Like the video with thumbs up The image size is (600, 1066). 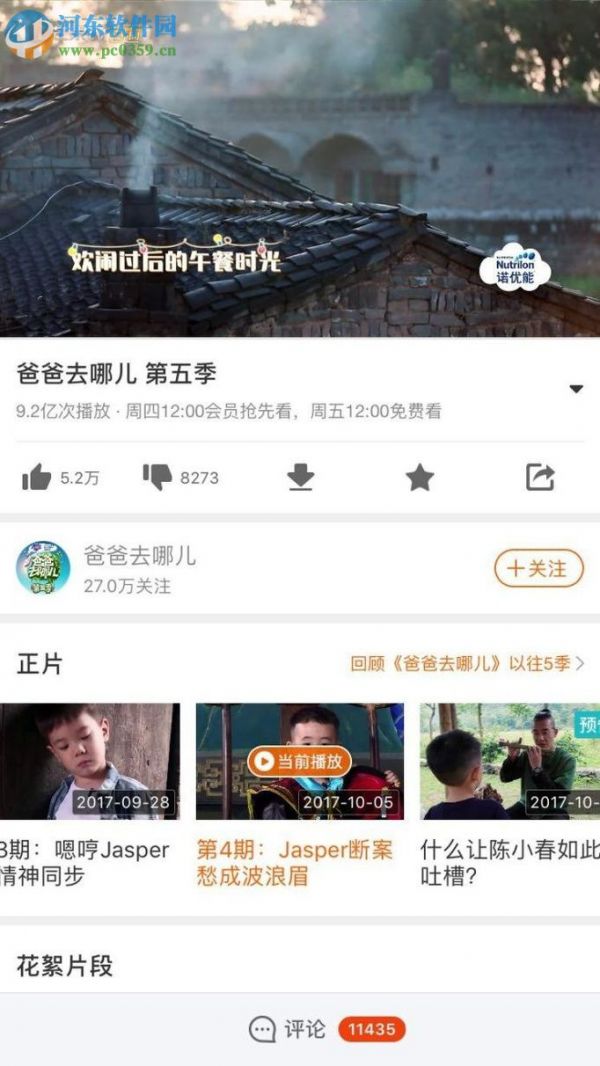tap(37, 478)
